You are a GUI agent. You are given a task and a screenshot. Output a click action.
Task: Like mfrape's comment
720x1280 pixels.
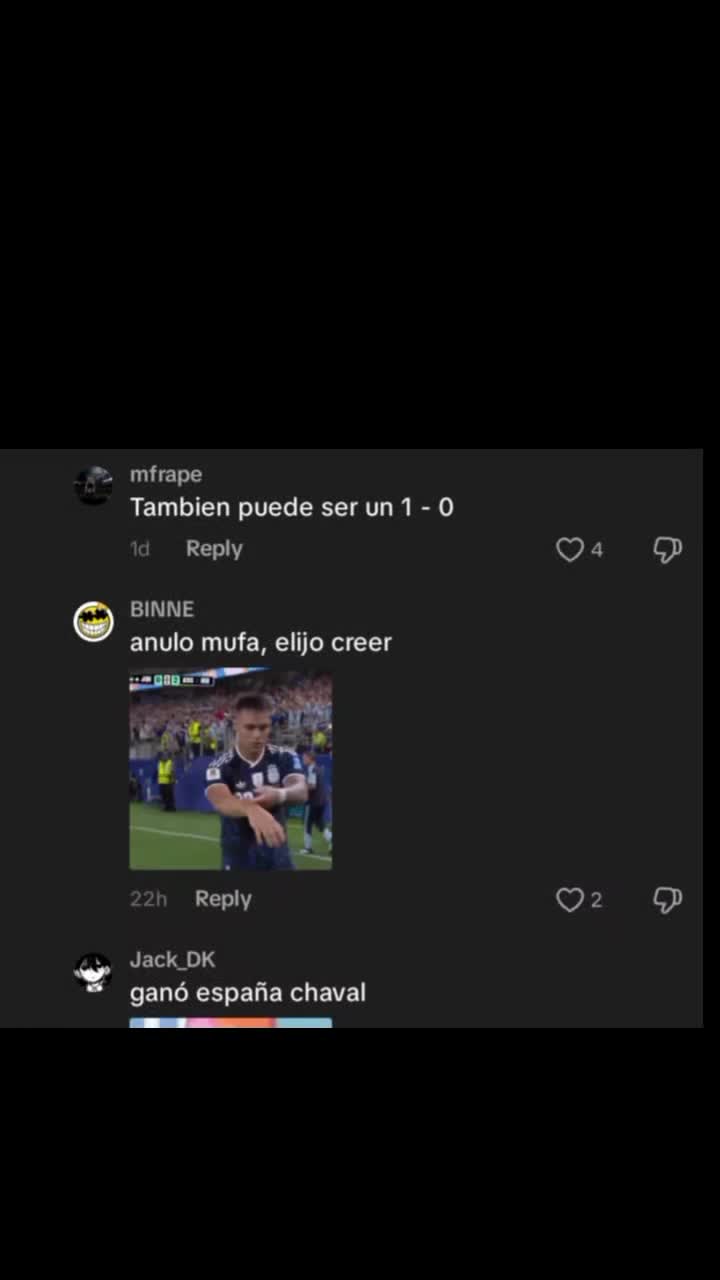569,549
